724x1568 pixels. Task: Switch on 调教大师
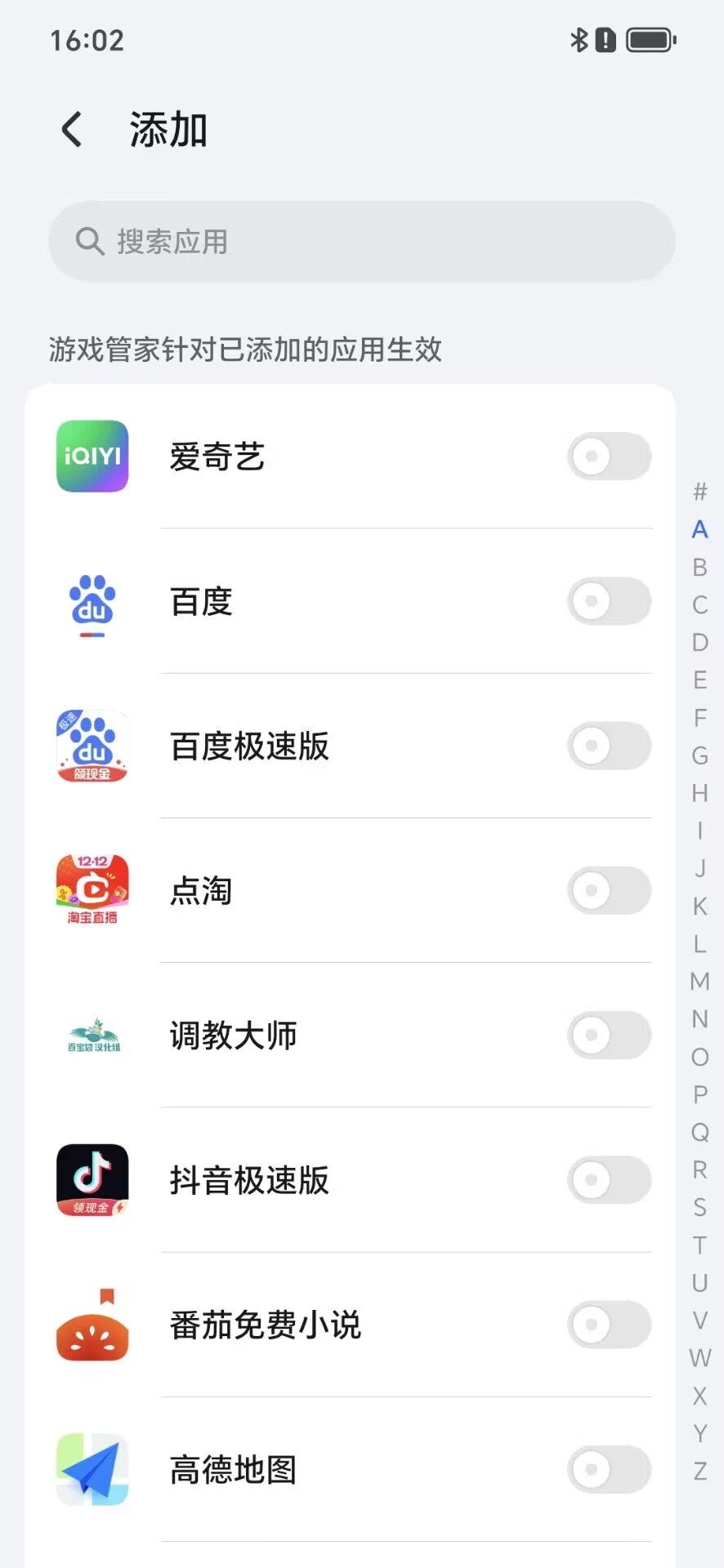[x=609, y=1035]
